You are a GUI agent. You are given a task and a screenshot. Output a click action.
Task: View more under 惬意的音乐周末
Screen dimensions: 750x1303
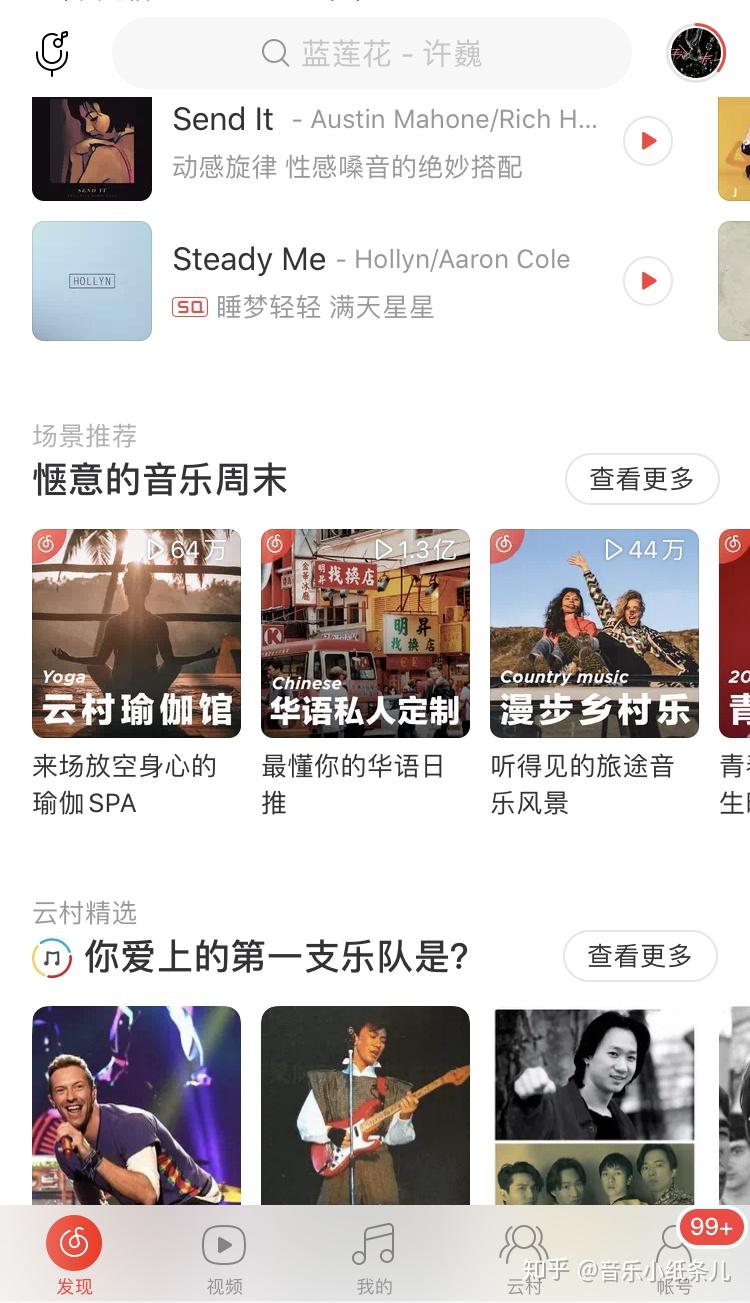pyautogui.click(x=642, y=479)
